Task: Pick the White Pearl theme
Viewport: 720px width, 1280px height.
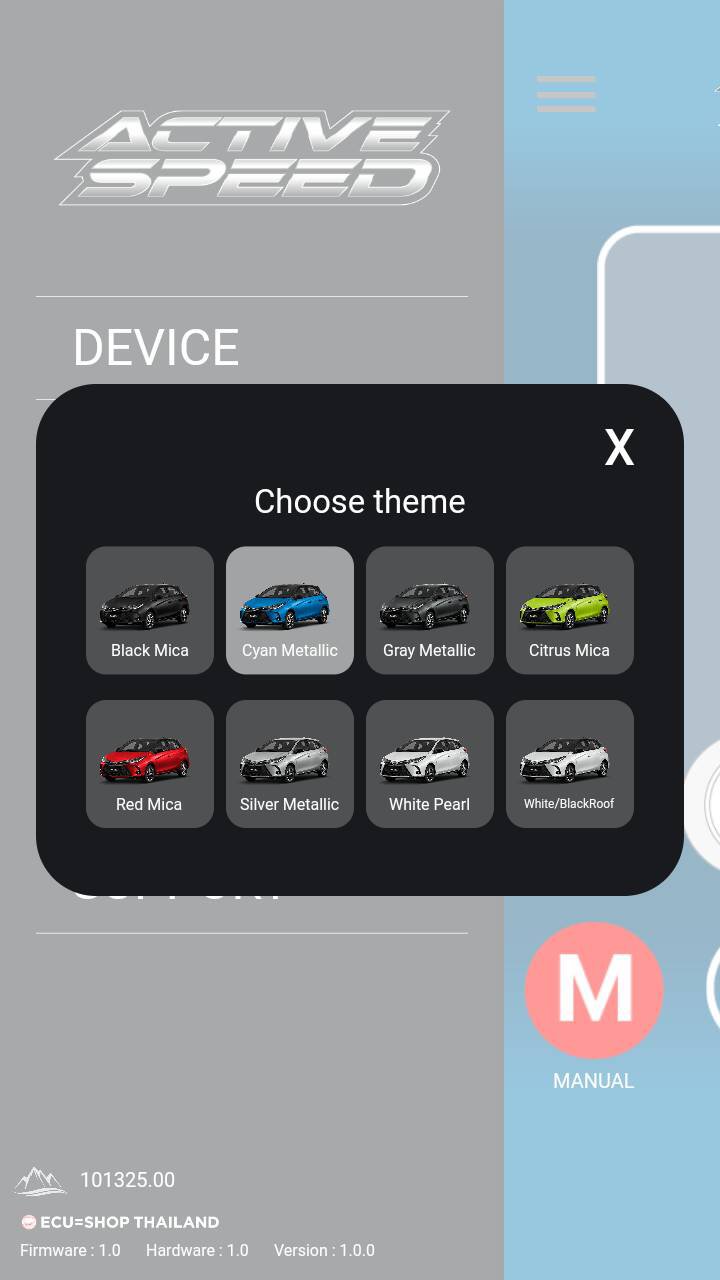Action: click(430, 764)
